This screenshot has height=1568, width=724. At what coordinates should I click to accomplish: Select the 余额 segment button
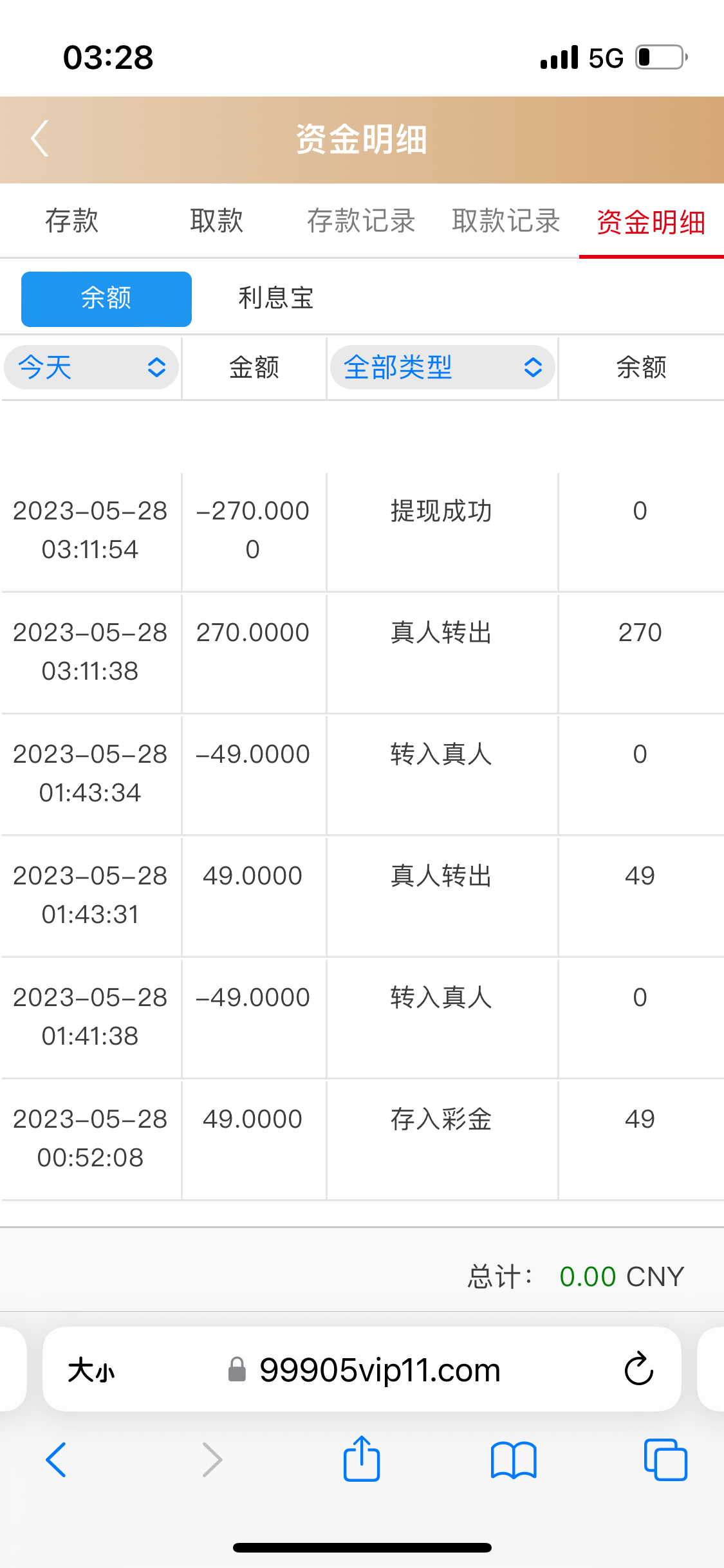(x=106, y=299)
